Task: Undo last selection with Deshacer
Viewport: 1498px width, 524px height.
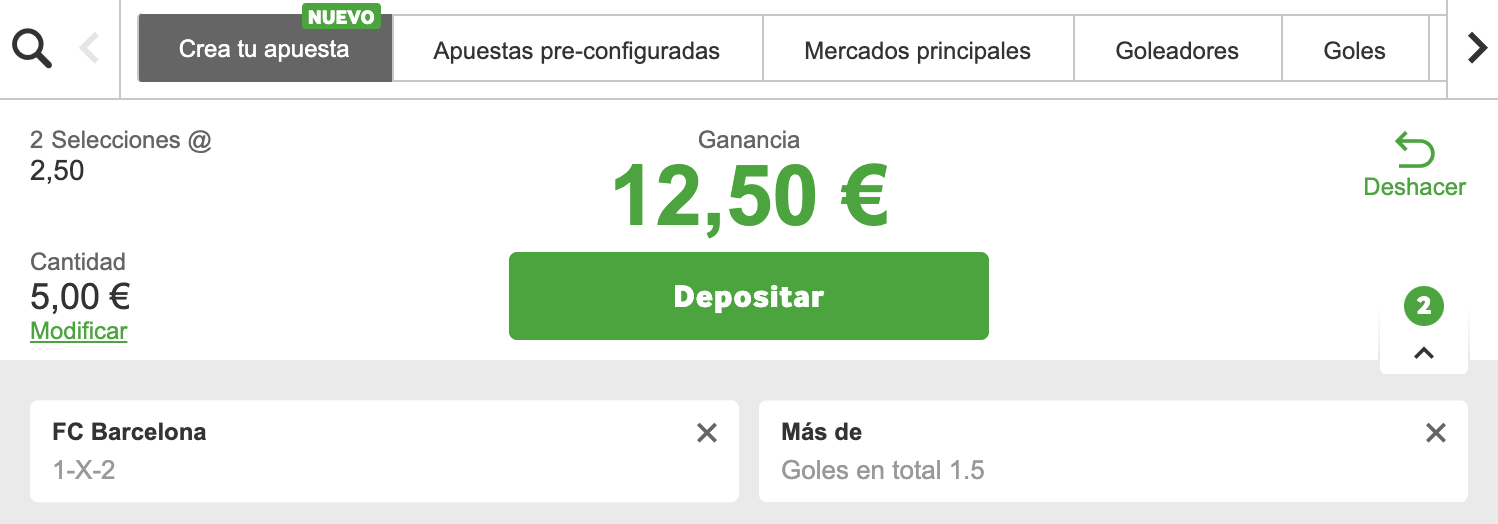Action: click(1414, 166)
